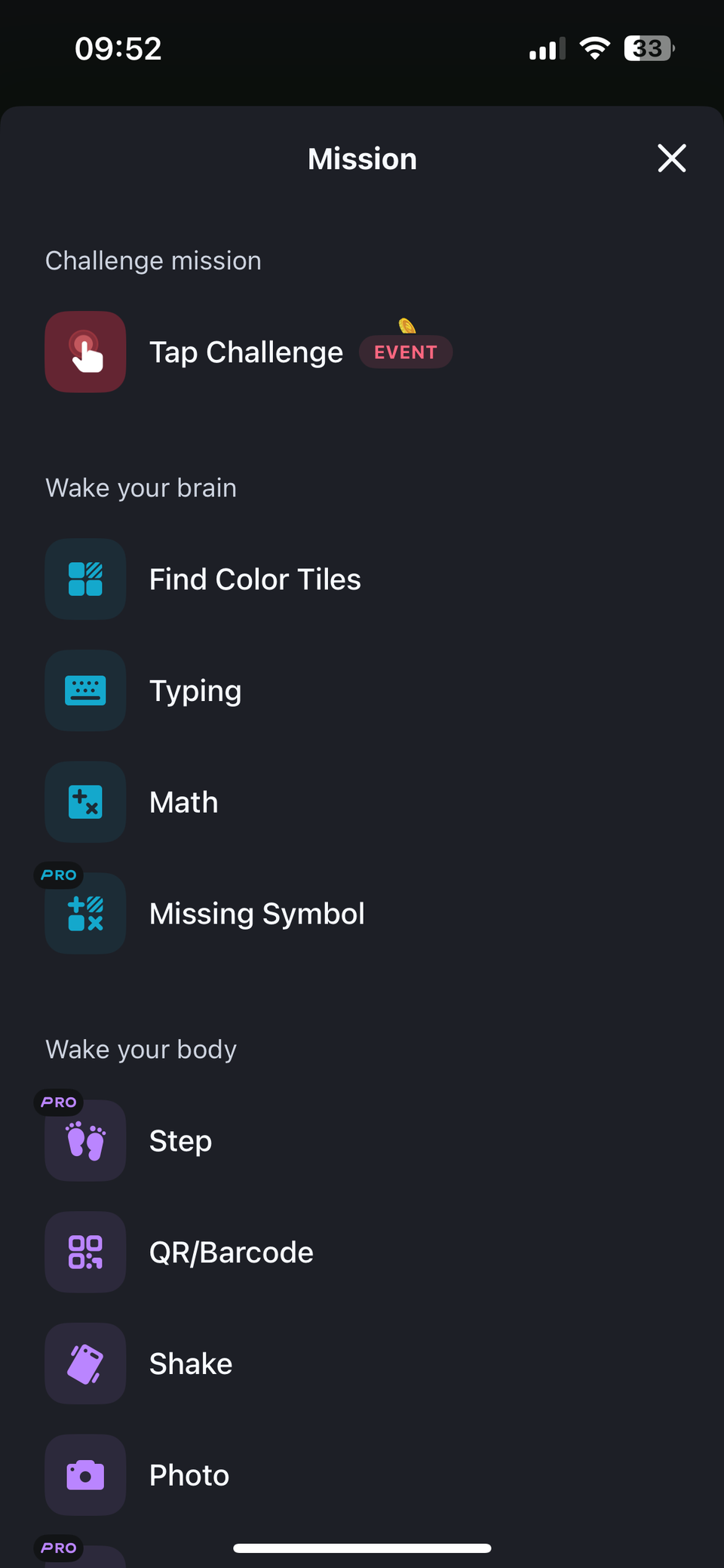Image resolution: width=724 pixels, height=1568 pixels.
Task: Select the Find Color Tiles mission icon
Action: (85, 579)
